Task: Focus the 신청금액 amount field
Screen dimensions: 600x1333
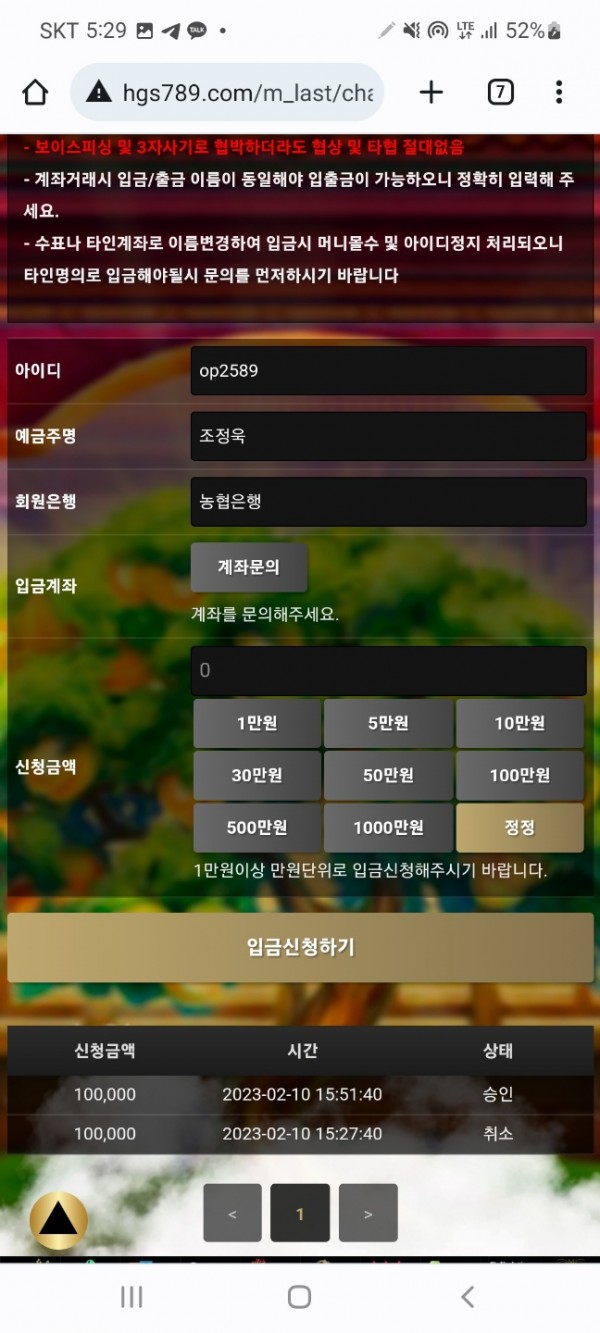Action: point(388,671)
